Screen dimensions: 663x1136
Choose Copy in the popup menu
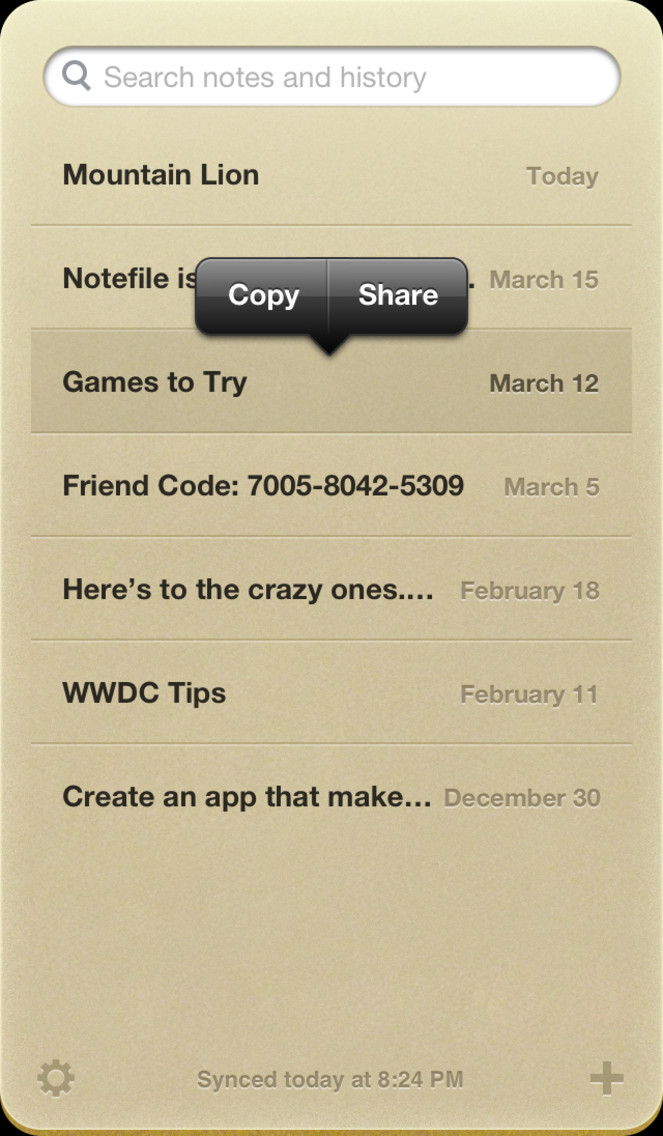pyautogui.click(x=262, y=295)
